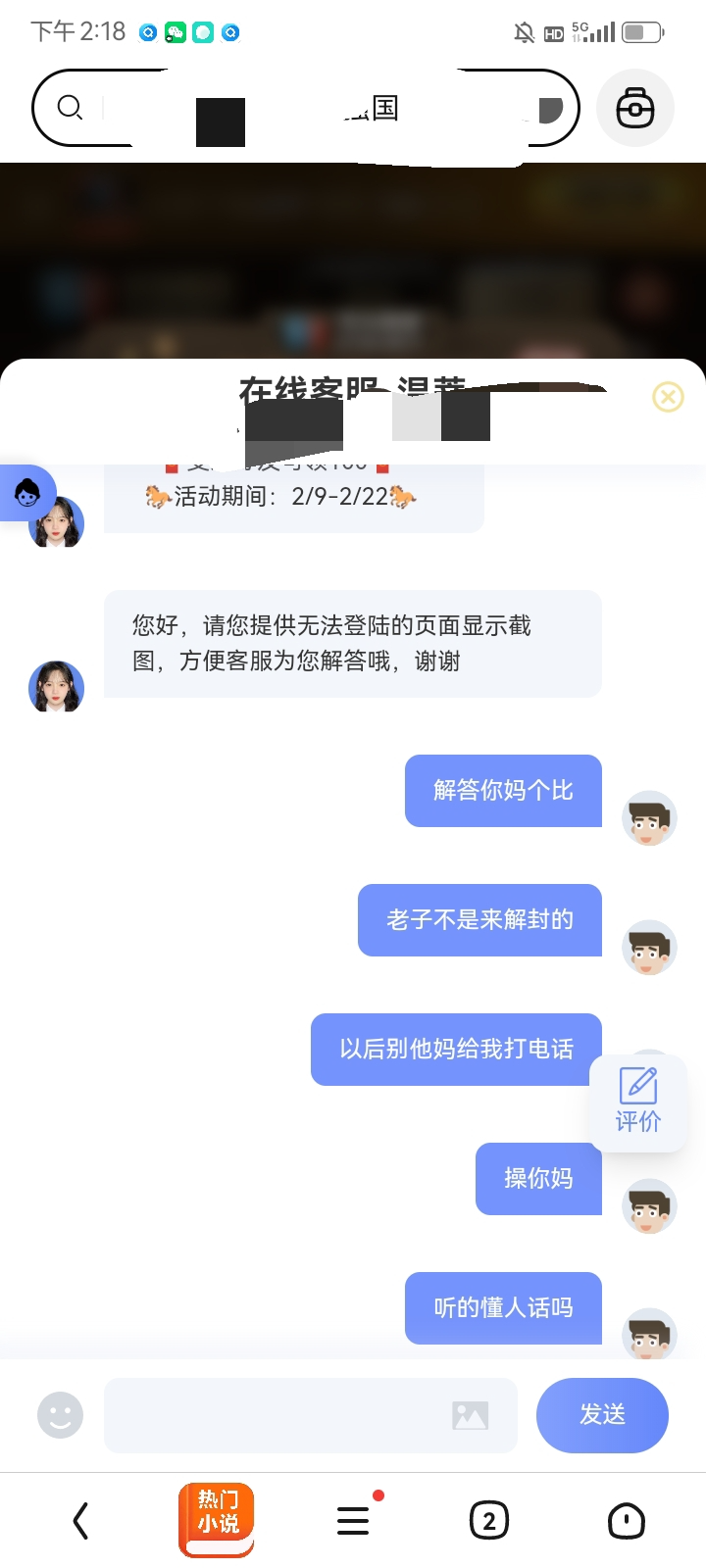Open the emoji picker in chat input

[59, 1415]
